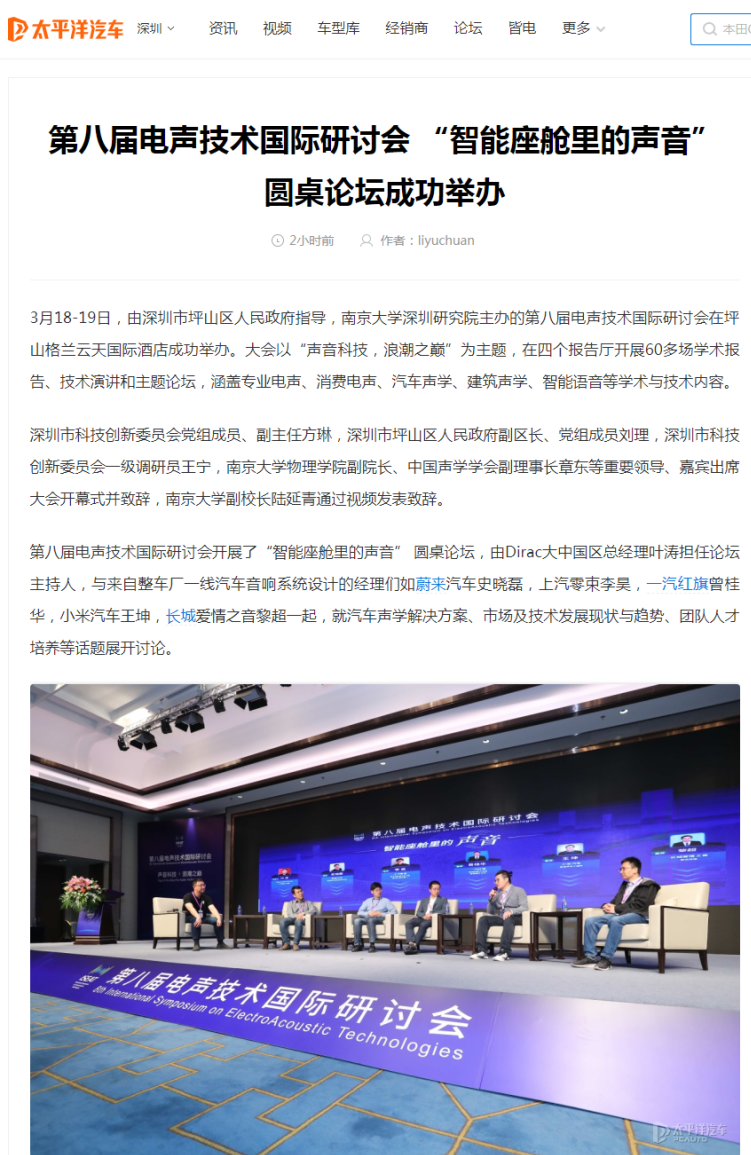Image resolution: width=751 pixels, height=1155 pixels.
Task: Open the 蔚来 brand link
Action: click(431, 584)
